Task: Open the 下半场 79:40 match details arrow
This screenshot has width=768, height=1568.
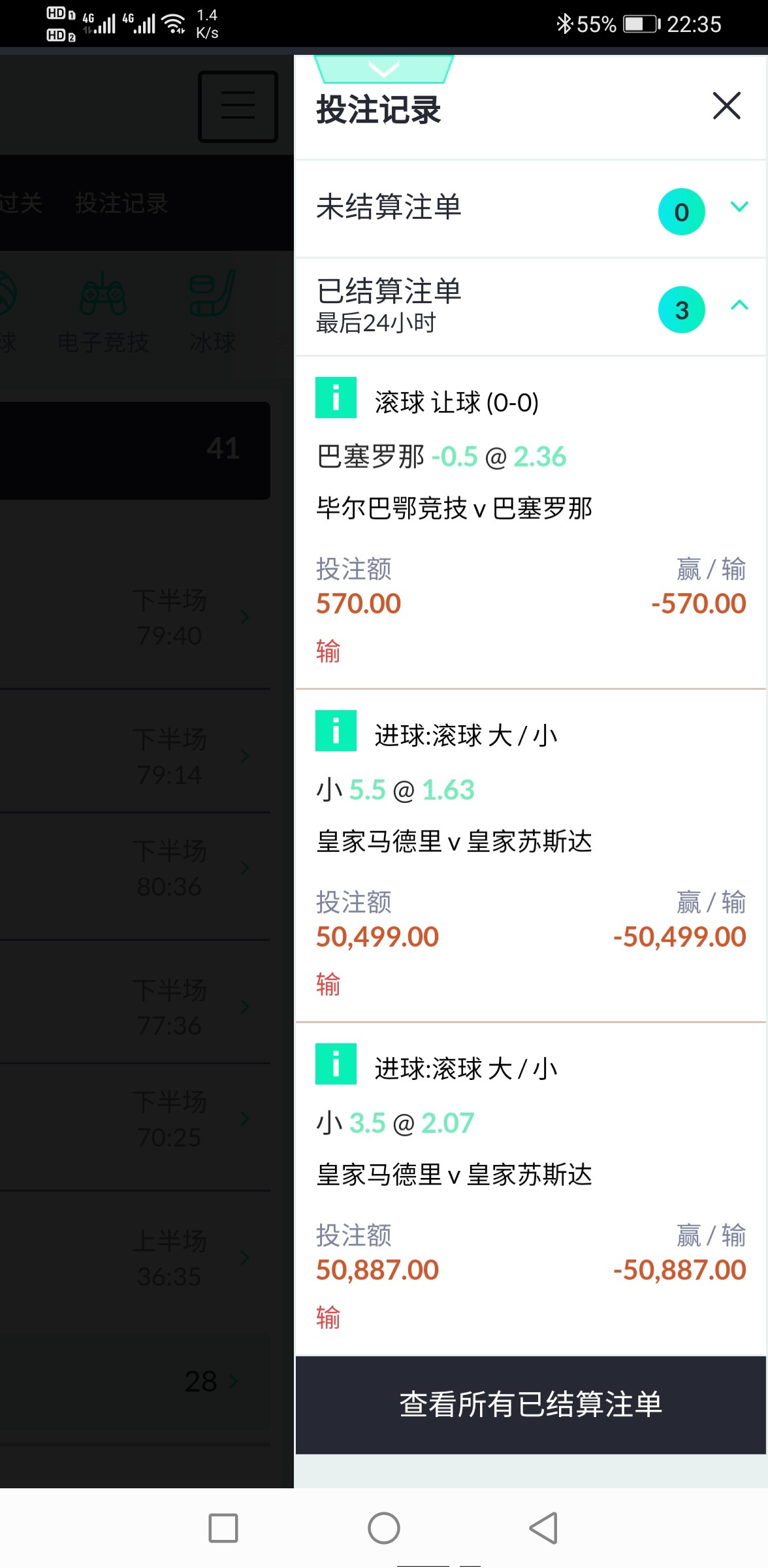Action: [x=245, y=616]
